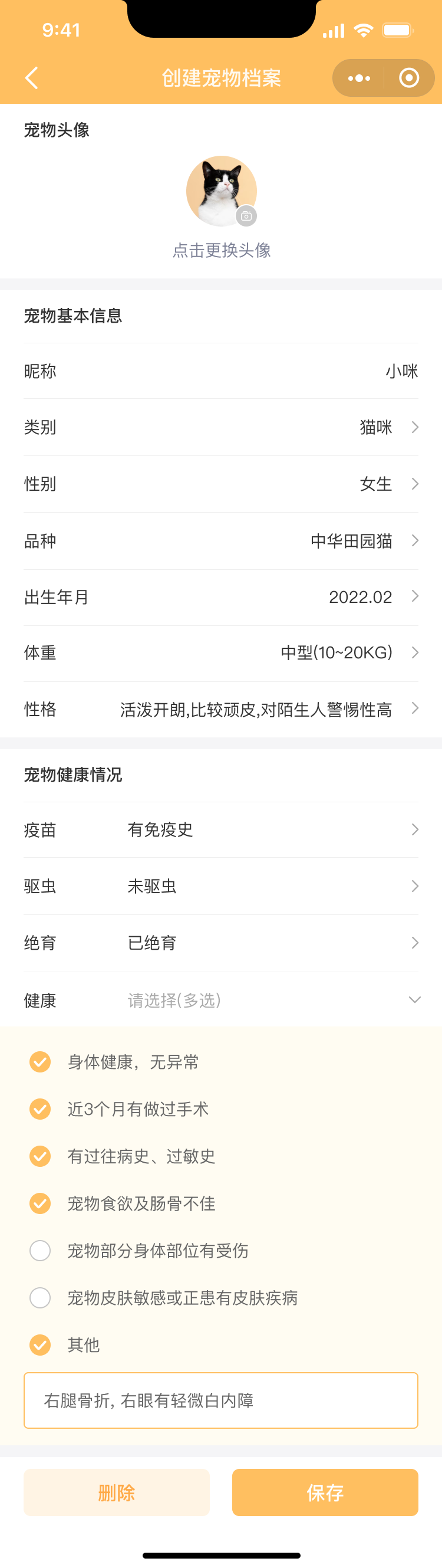
Task: Check 宠物皮肤敏感或正患有皮肤疾病
Action: 40,1298
